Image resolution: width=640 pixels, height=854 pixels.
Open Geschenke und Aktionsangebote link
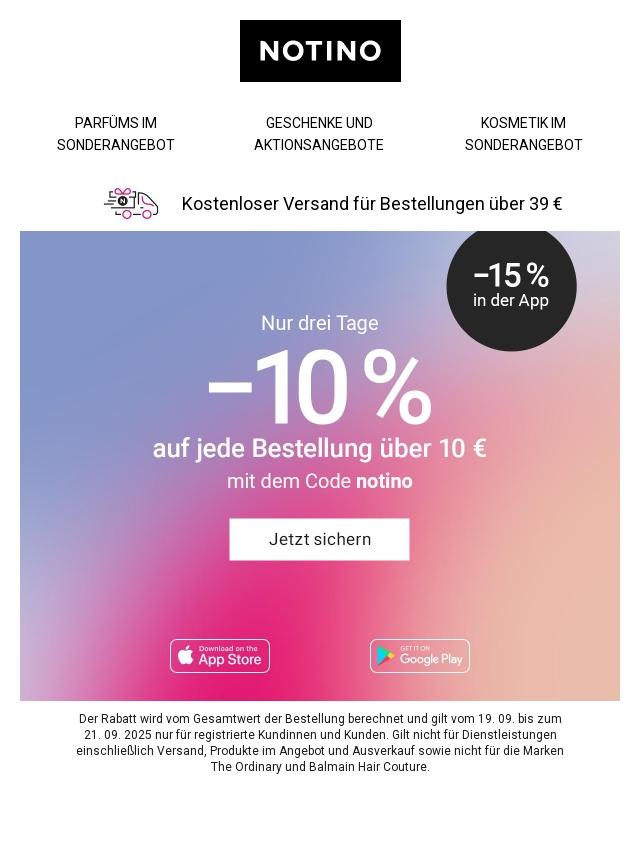click(x=319, y=134)
